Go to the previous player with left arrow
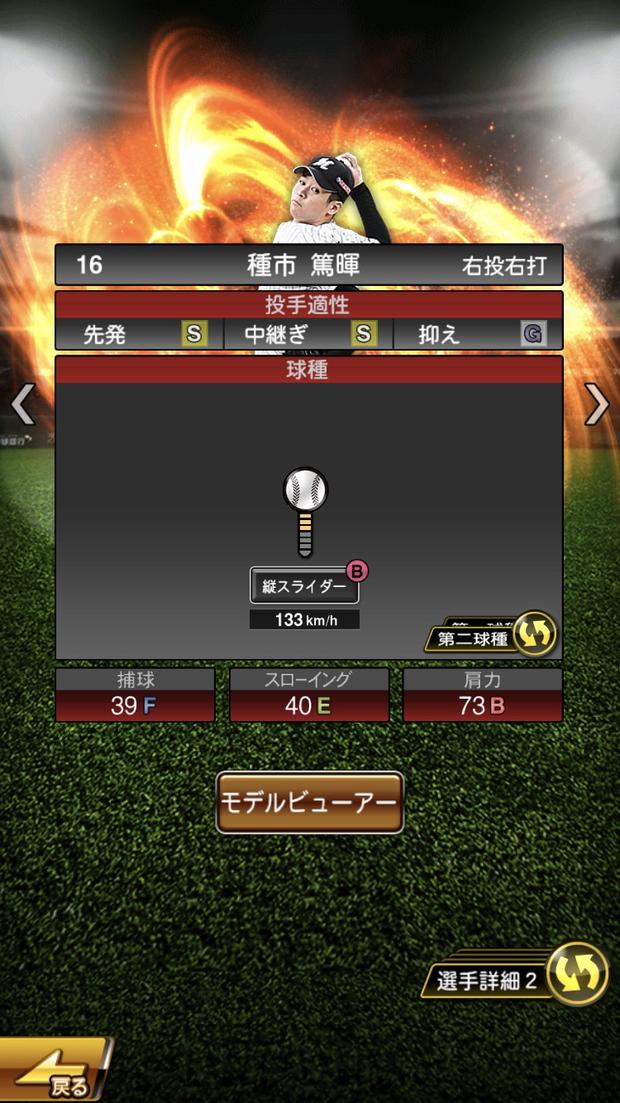620x1103 pixels. [x=22, y=405]
